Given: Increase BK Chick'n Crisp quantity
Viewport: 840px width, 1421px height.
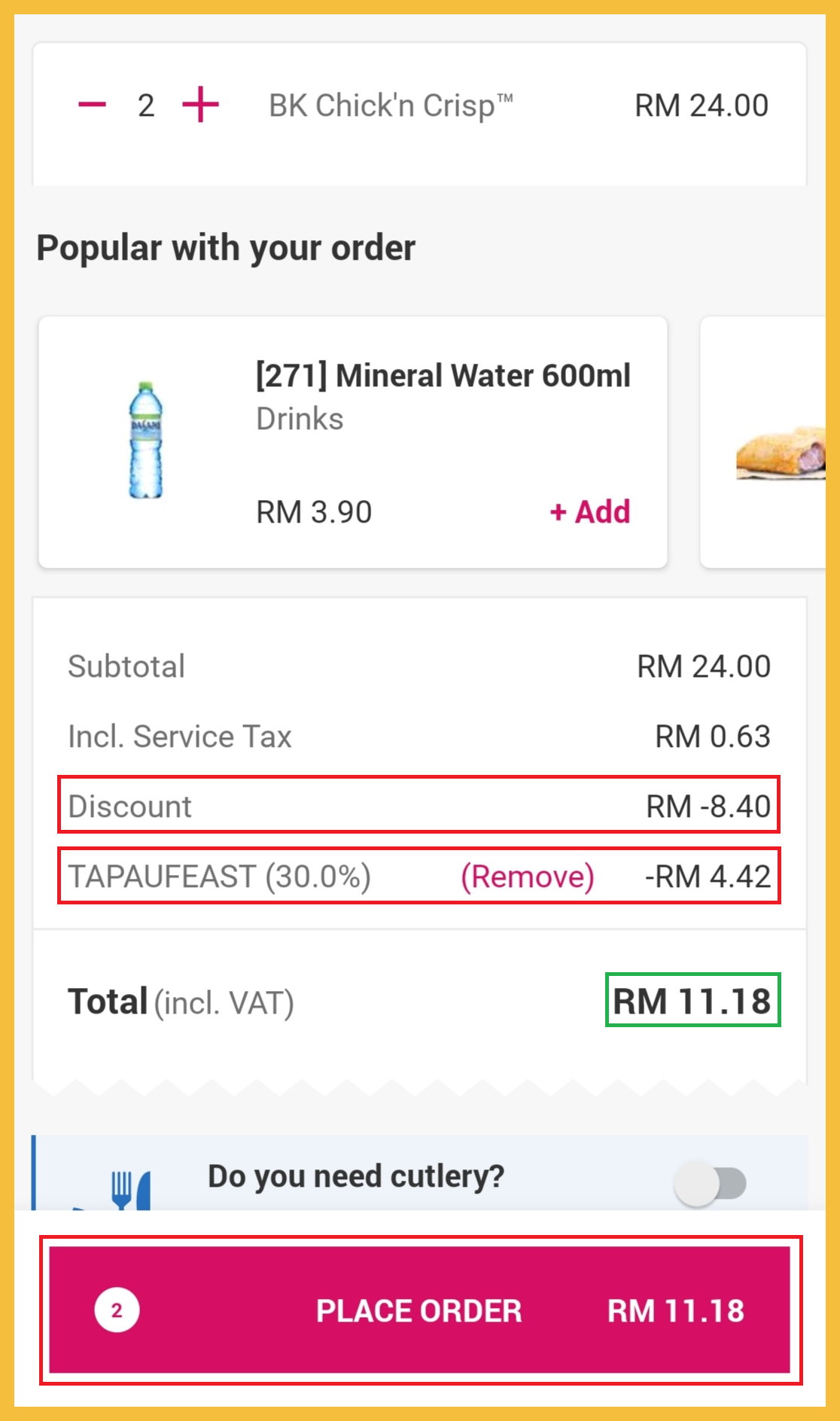Looking at the screenshot, I should coord(200,105).
